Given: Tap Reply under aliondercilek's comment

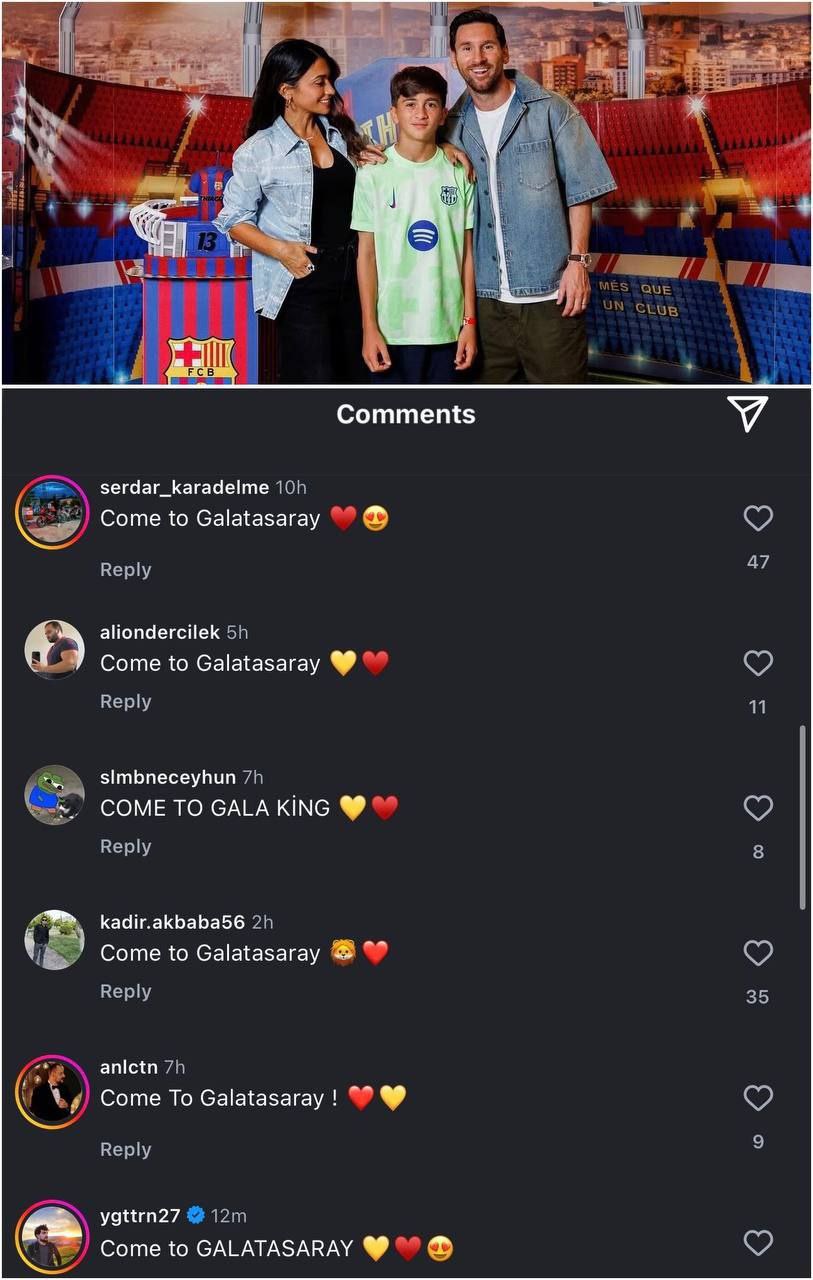Looking at the screenshot, I should (126, 702).
